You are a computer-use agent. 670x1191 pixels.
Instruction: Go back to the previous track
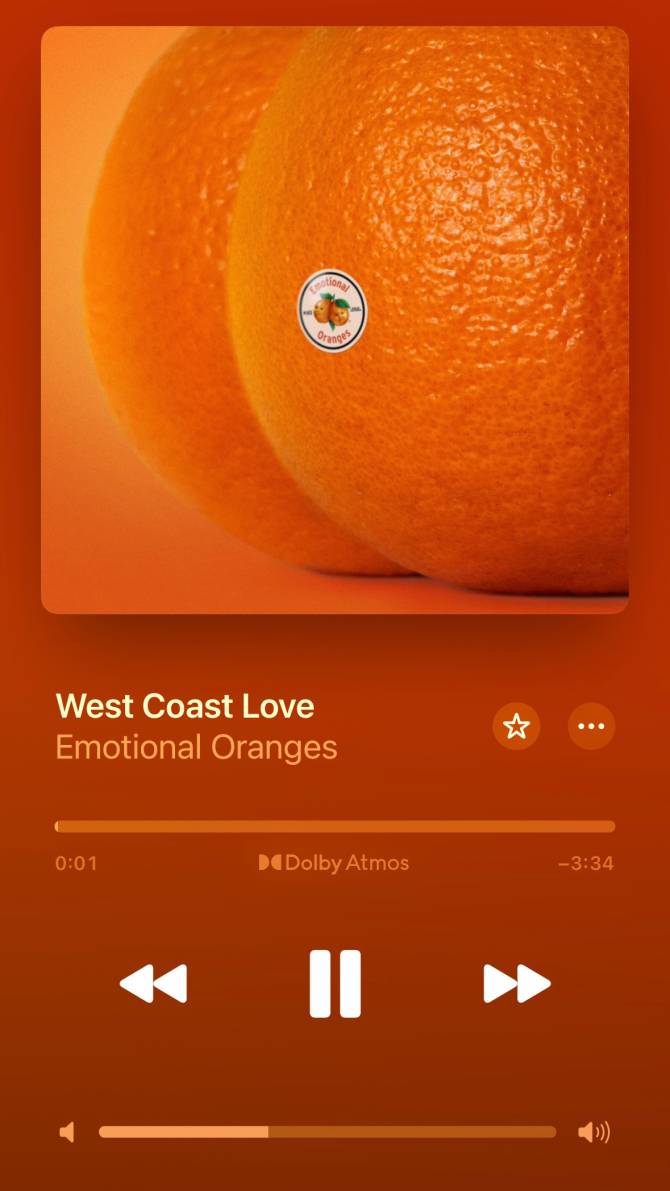pyautogui.click(x=153, y=984)
